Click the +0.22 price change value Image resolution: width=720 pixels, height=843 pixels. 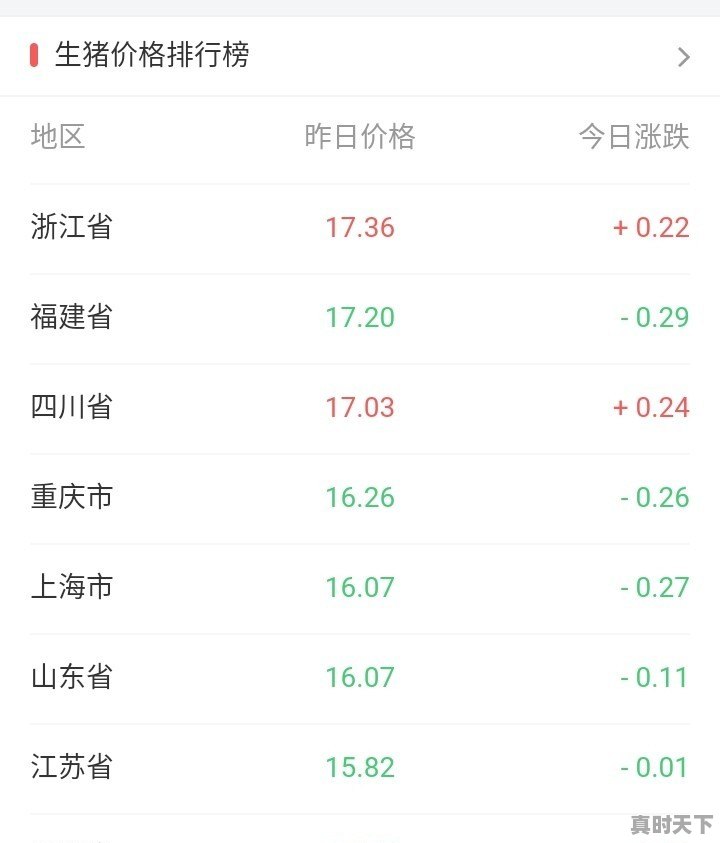pos(650,228)
